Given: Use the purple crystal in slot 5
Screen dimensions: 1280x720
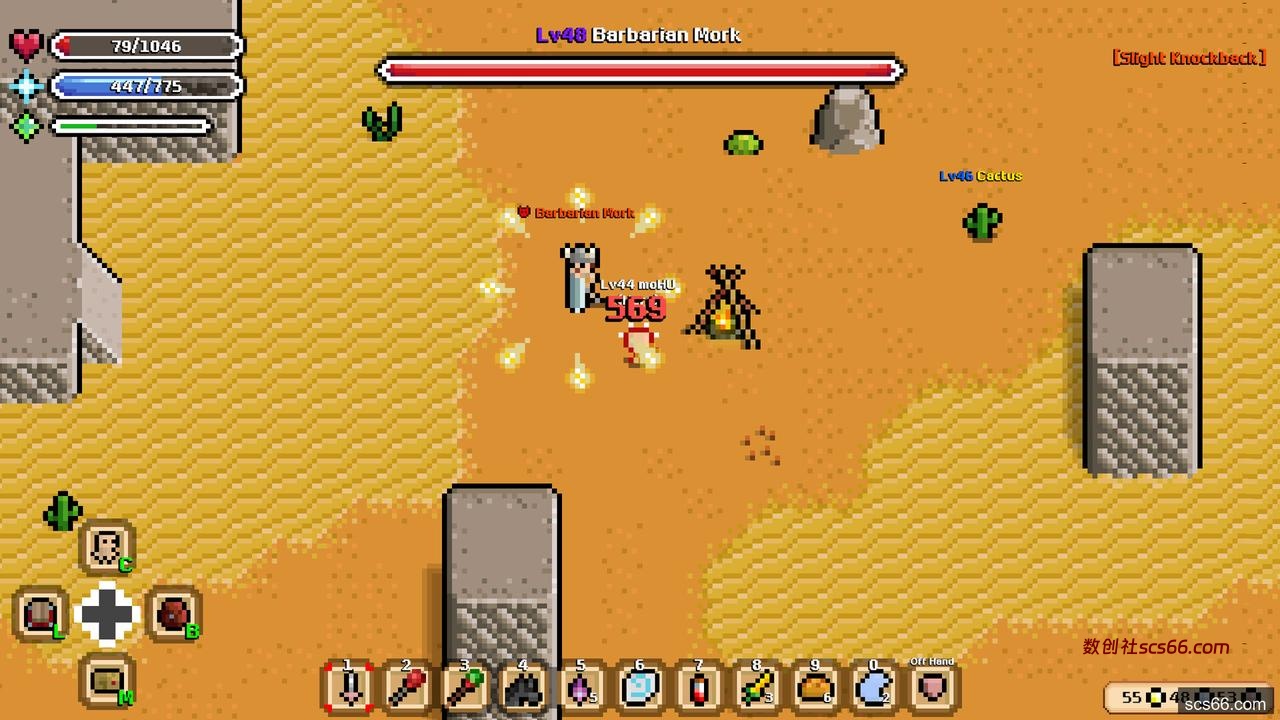Looking at the screenshot, I should (581, 688).
